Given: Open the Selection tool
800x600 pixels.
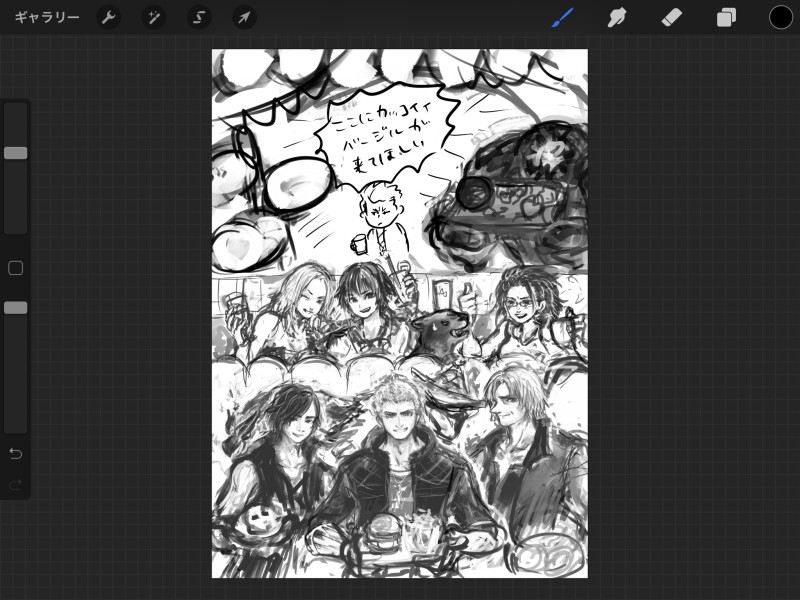Looking at the screenshot, I should tap(199, 17).
